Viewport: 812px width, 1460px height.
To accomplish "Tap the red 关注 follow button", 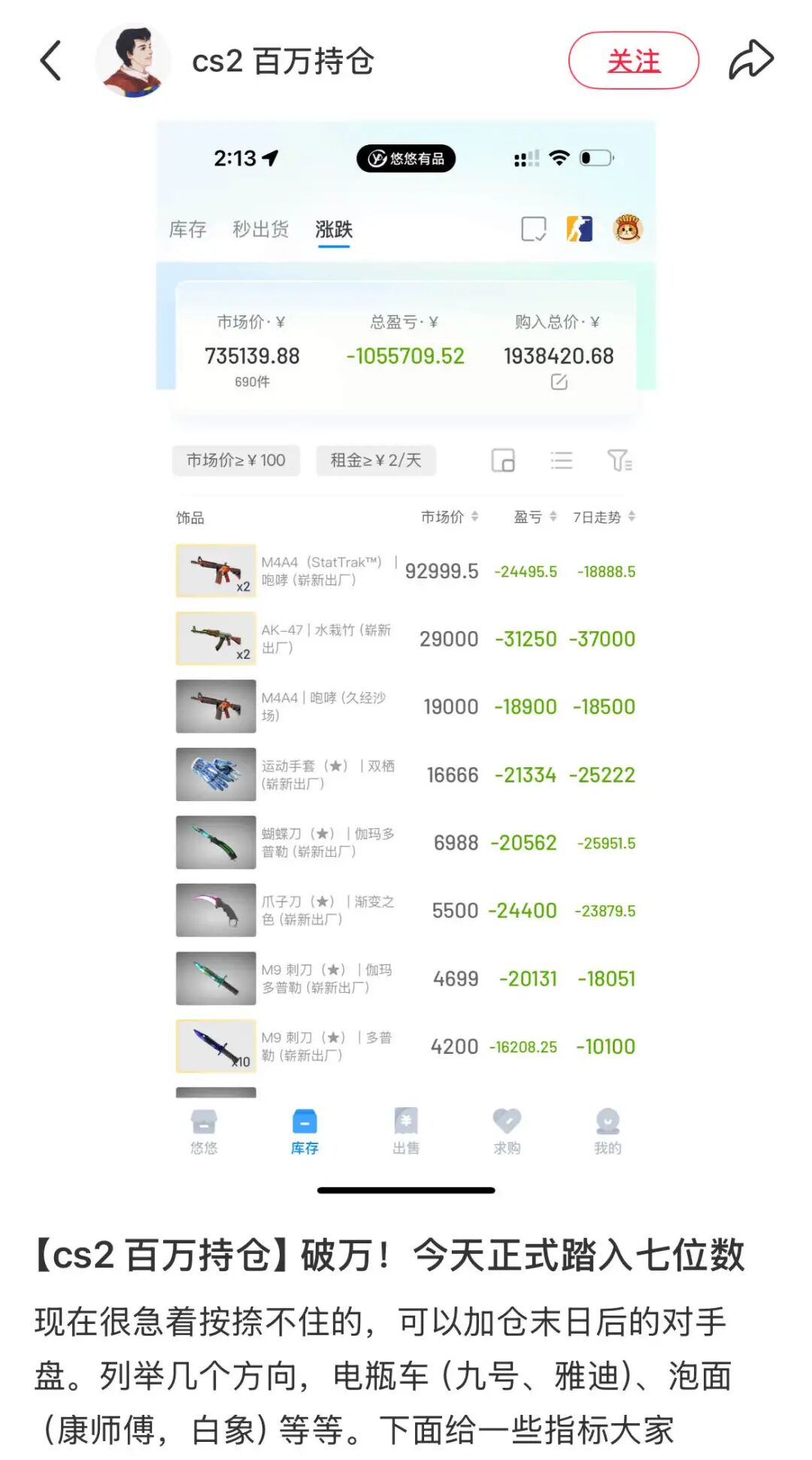I will 634,60.
